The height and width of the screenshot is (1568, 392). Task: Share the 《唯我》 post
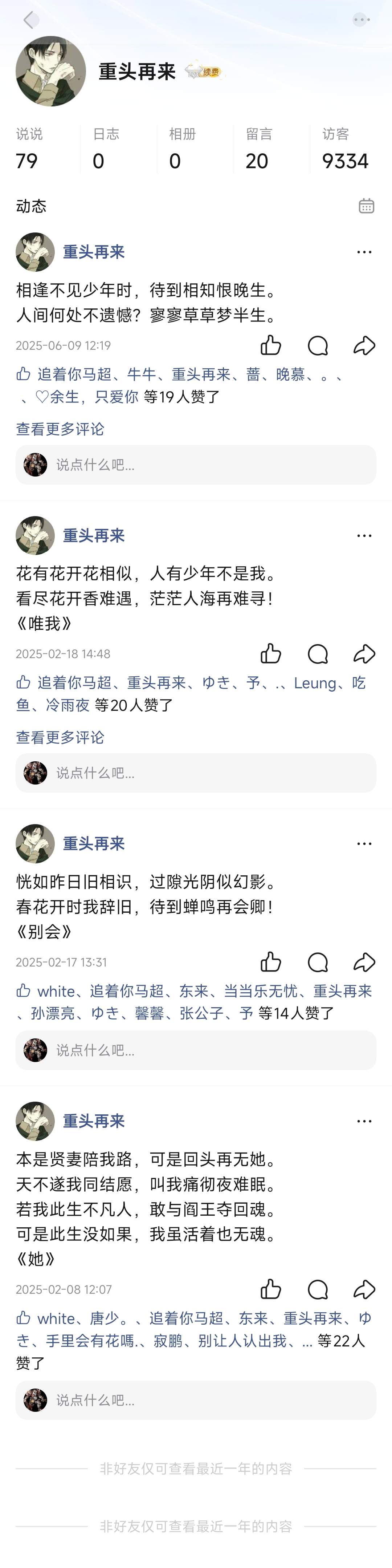[364, 655]
